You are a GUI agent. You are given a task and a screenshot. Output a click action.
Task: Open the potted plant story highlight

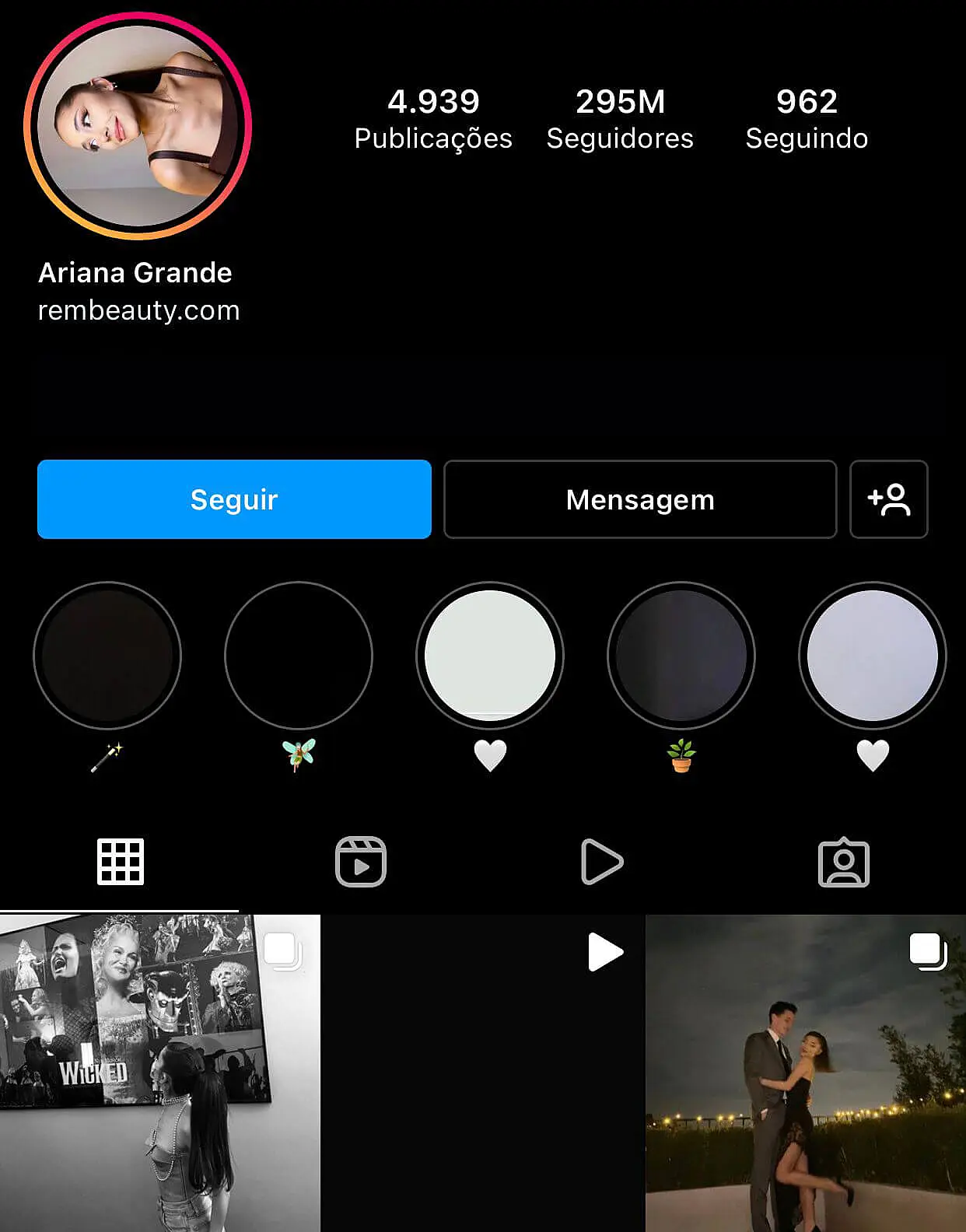point(680,656)
